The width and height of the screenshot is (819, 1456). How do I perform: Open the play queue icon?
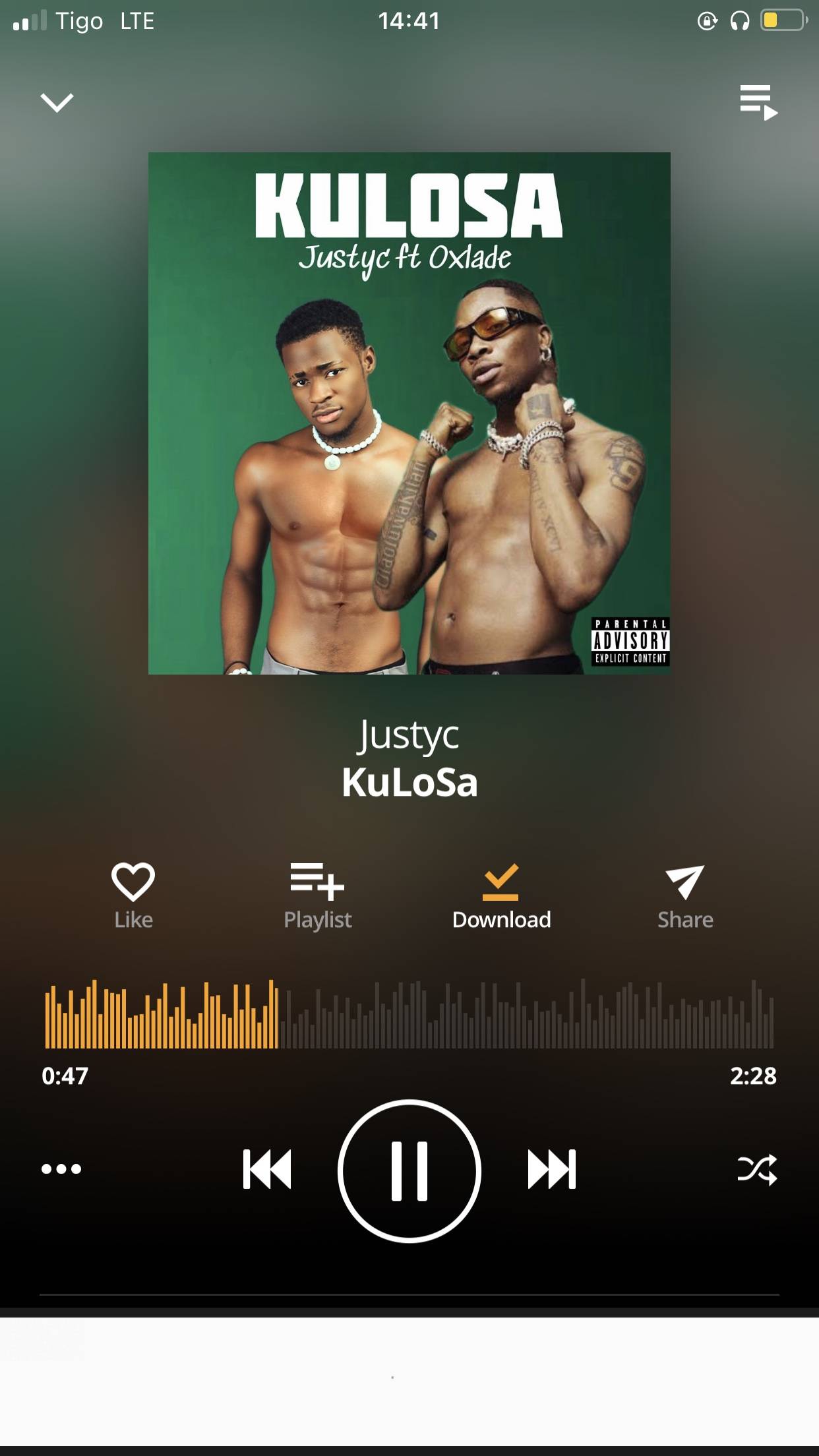(x=758, y=102)
